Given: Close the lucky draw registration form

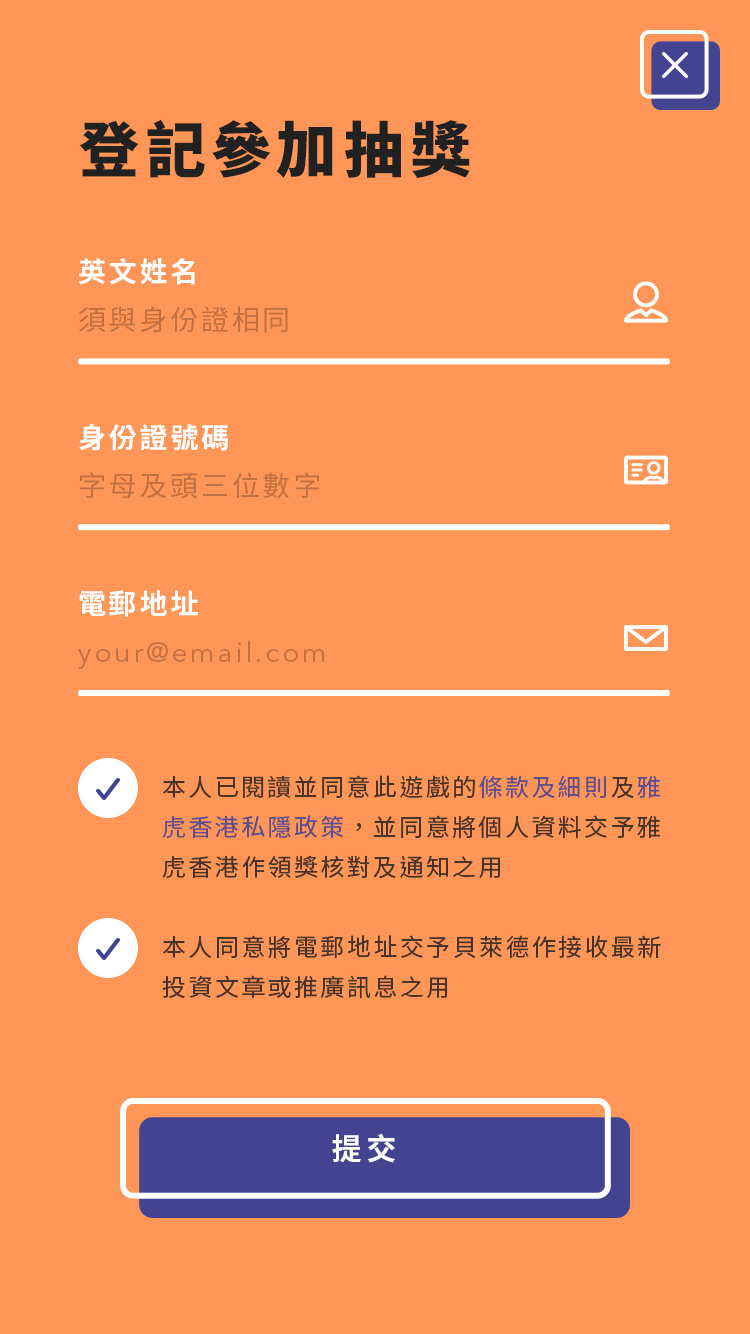Looking at the screenshot, I should point(676,66).
